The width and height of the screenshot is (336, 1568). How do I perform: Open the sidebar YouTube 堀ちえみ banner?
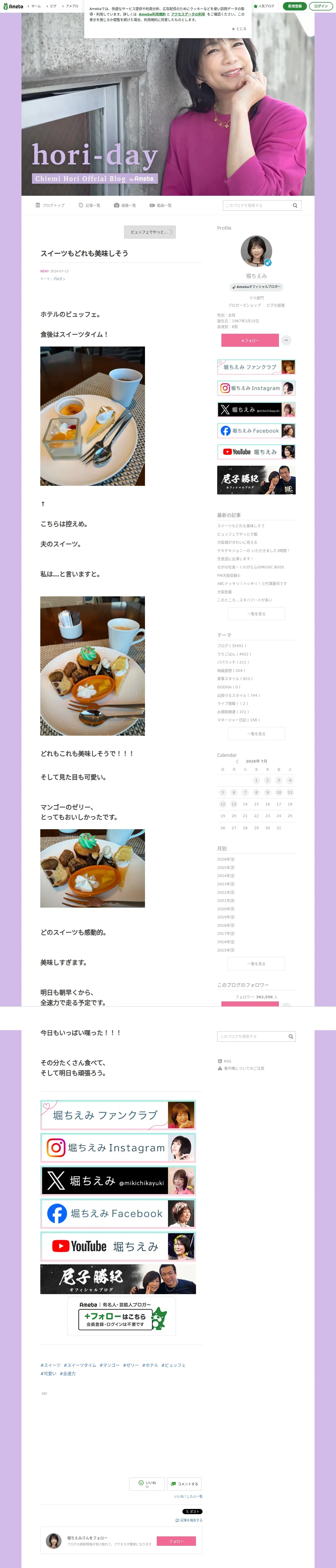[256, 452]
